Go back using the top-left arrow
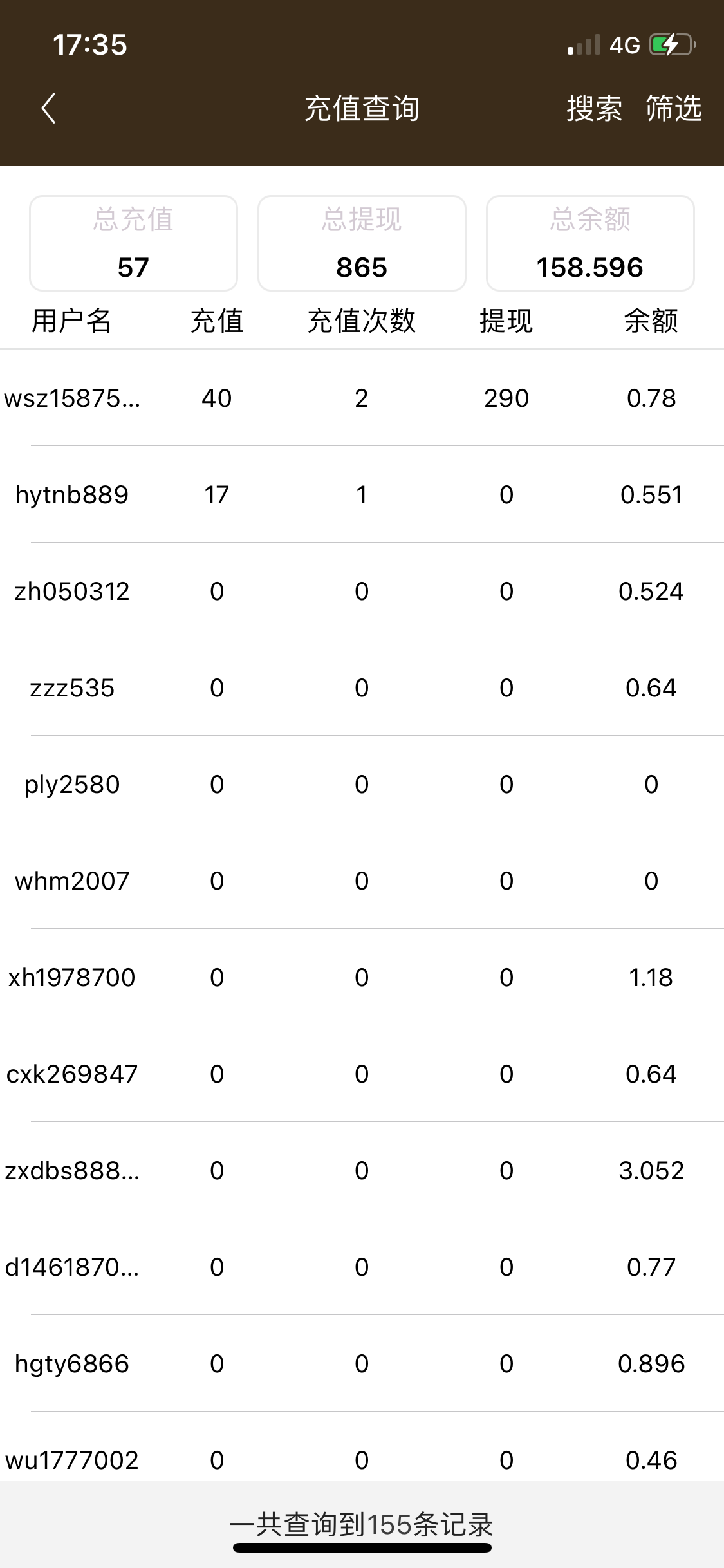 [x=49, y=108]
